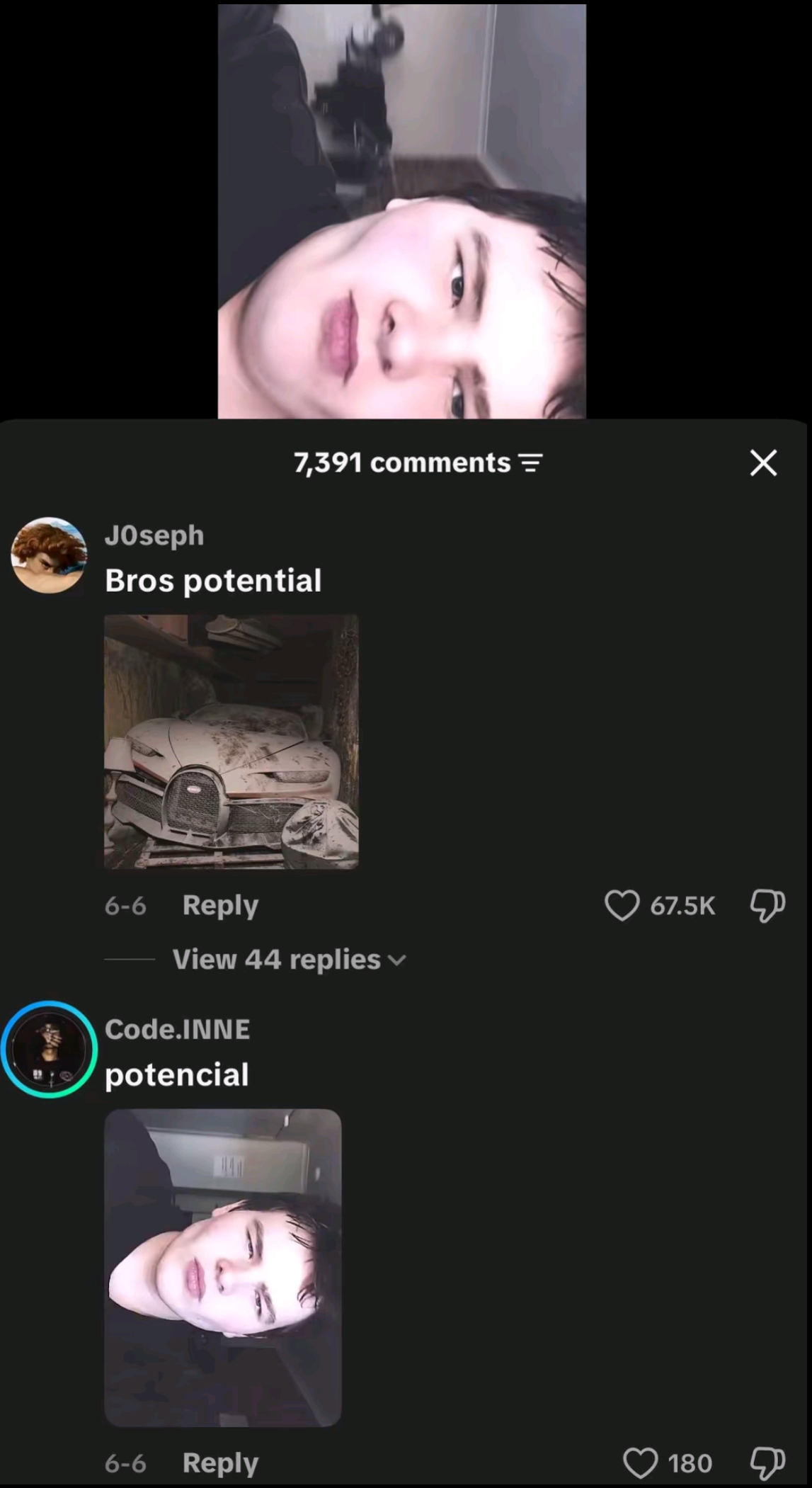Dislike J0seph's comment
Image resolution: width=812 pixels, height=1488 pixels.
(767, 906)
